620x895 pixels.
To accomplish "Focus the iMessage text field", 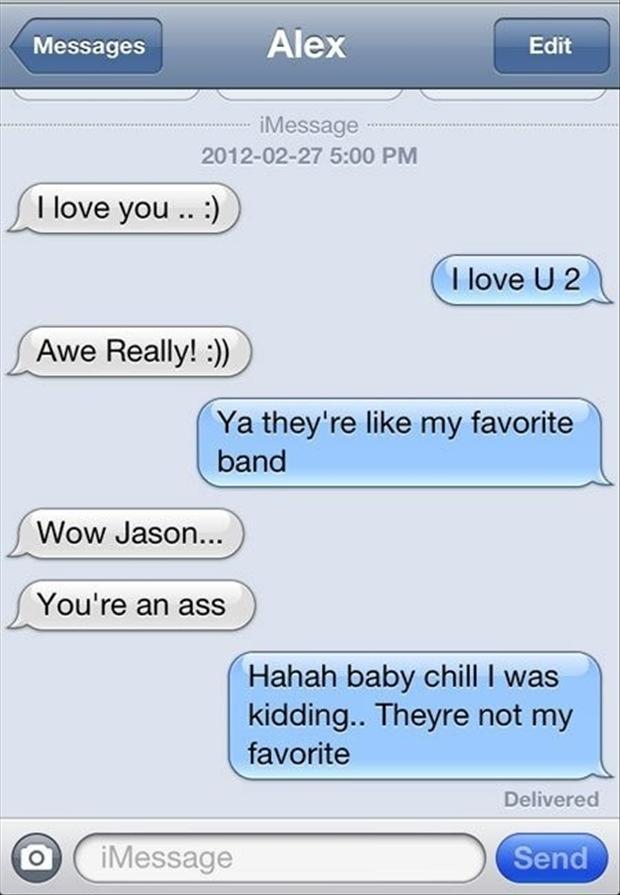I will tap(278, 857).
